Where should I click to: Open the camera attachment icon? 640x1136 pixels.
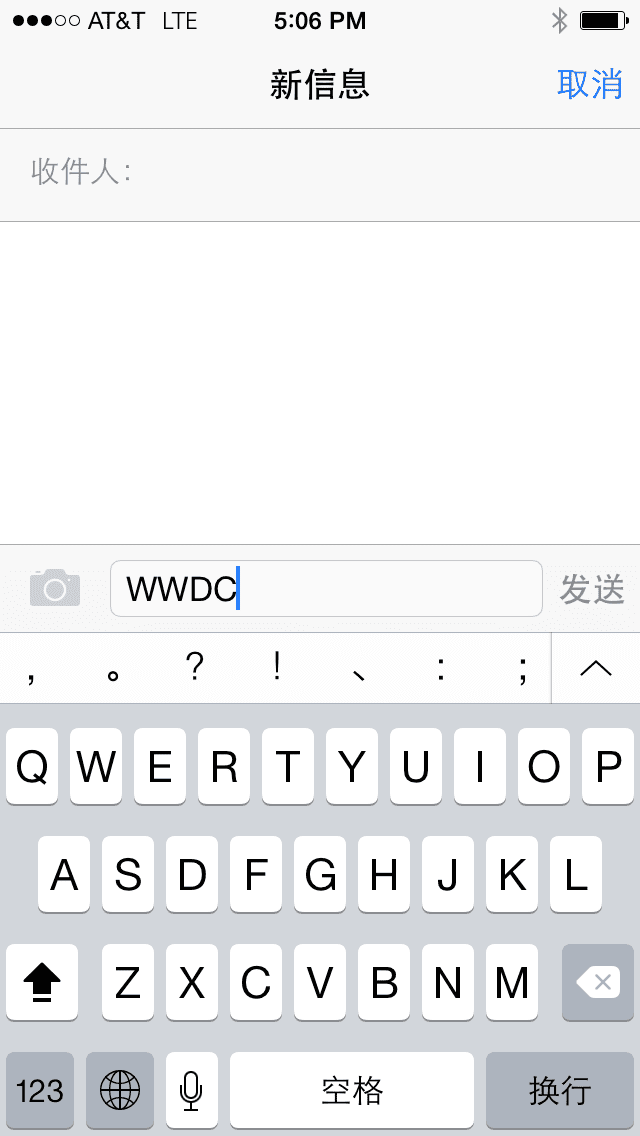tap(55, 588)
